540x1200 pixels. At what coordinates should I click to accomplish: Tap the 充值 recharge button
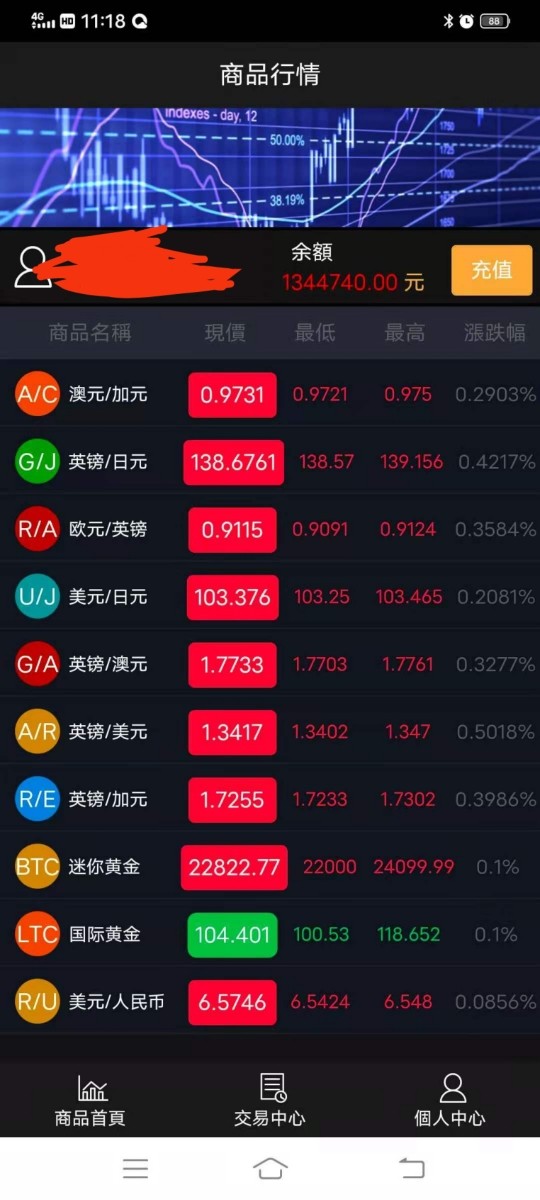[491, 270]
